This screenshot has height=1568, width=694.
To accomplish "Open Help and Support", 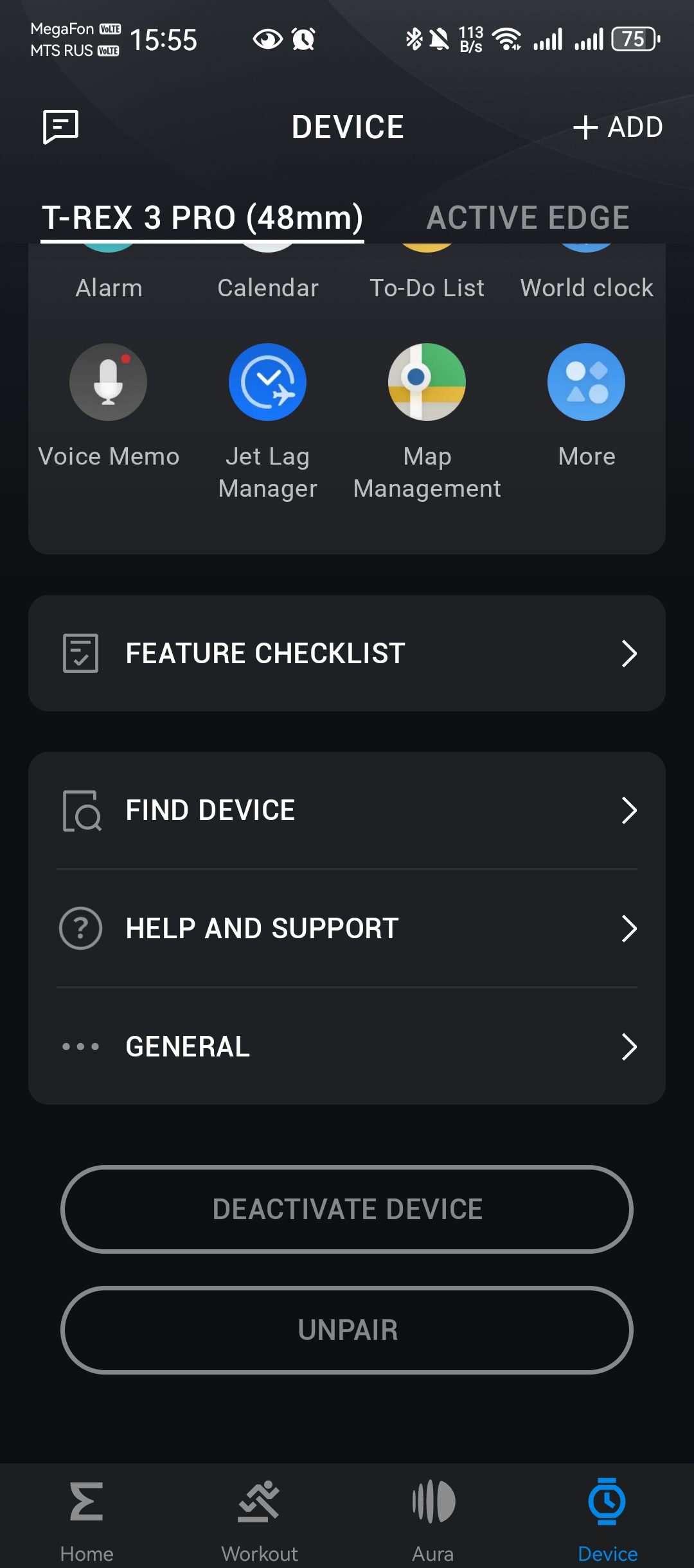I will [x=347, y=929].
